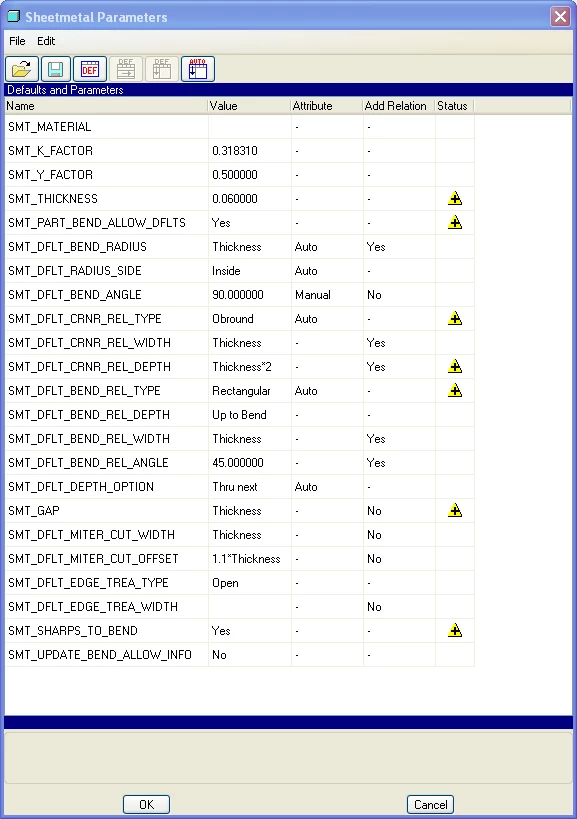The width and height of the screenshot is (577, 819).
Task: Open the File menu
Action: 17,41
